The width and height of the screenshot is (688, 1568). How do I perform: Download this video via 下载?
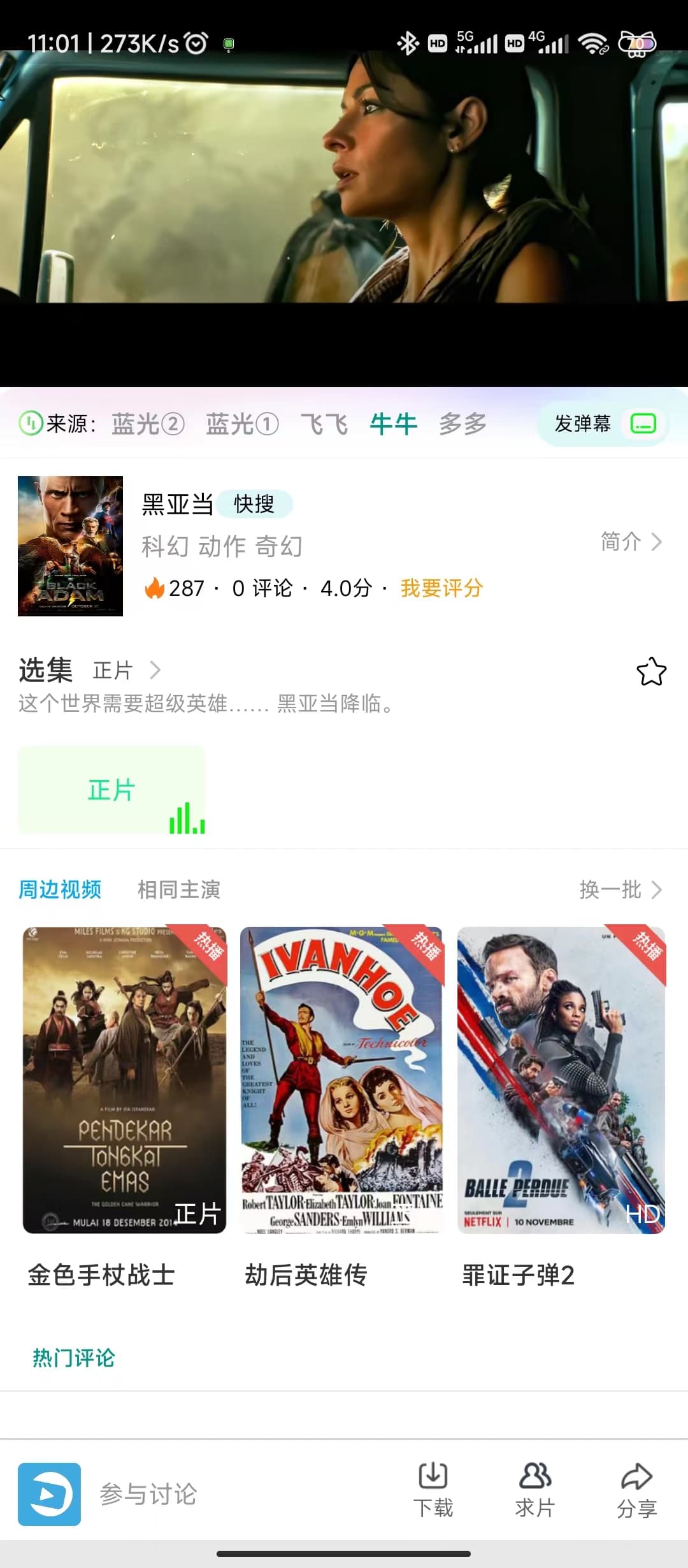[433, 1490]
